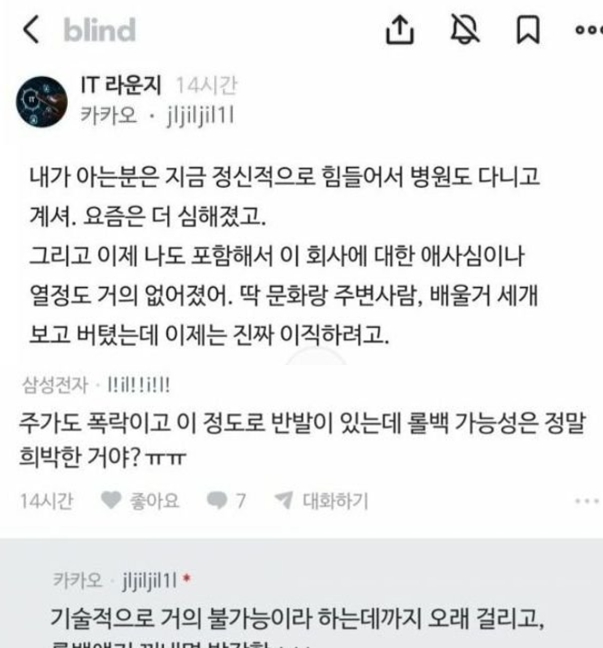
Task: Go back using the arrow beside blind
Action: coord(31,29)
